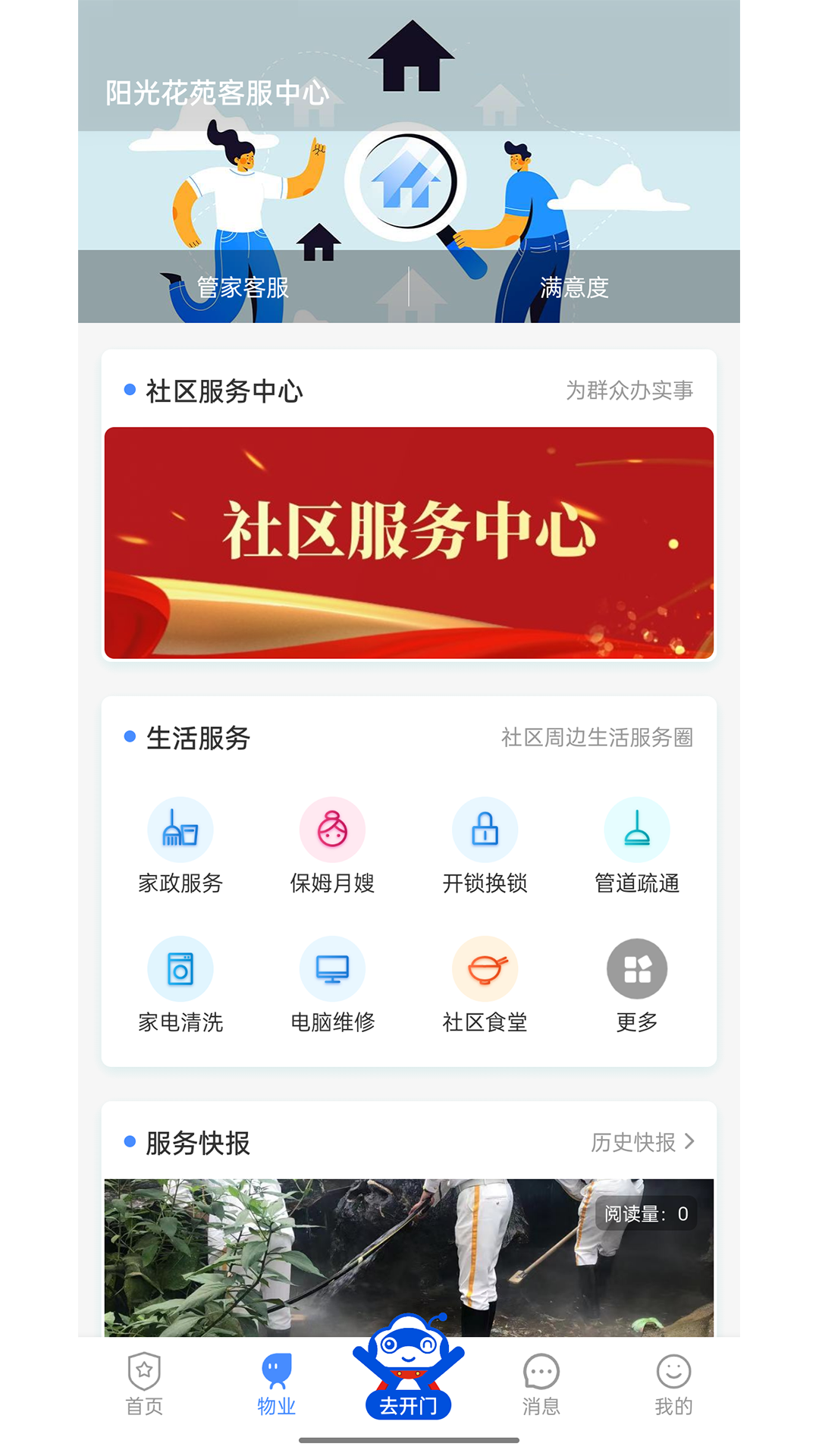Open the 社区服务中心 red banner
Viewport: 819px width, 1456px height.
click(409, 542)
